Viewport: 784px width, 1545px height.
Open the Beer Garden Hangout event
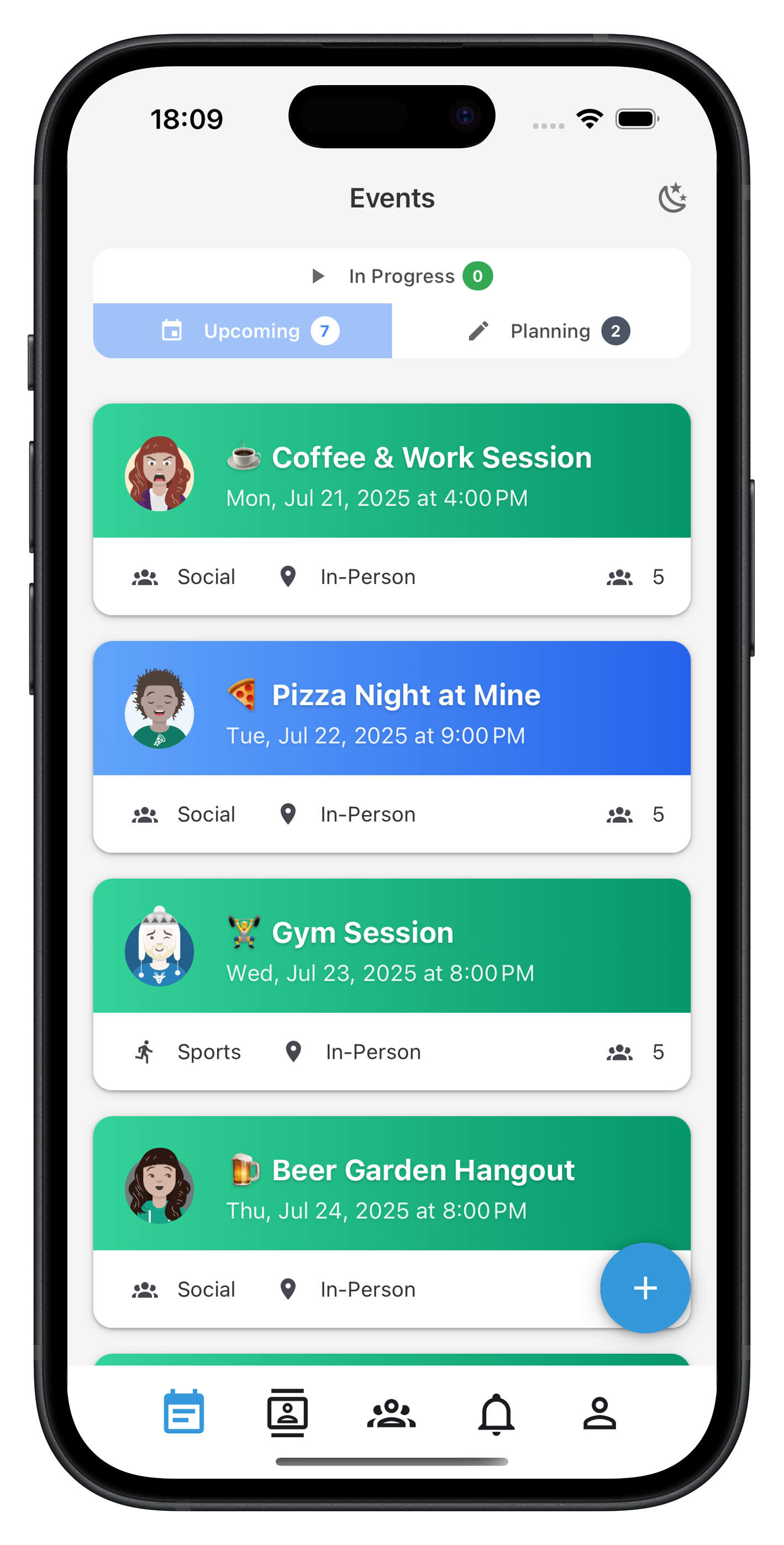tap(392, 1185)
